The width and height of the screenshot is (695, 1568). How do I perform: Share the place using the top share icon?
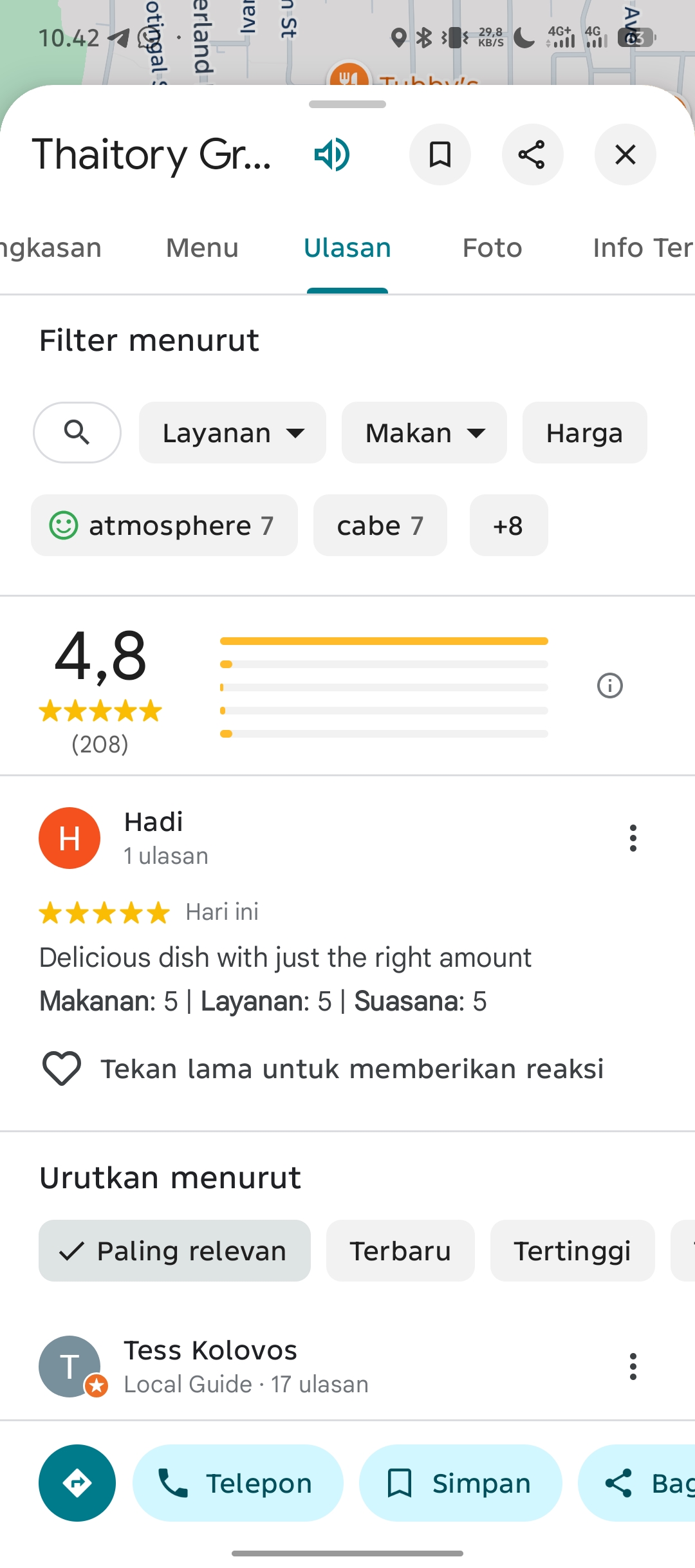[x=532, y=154]
